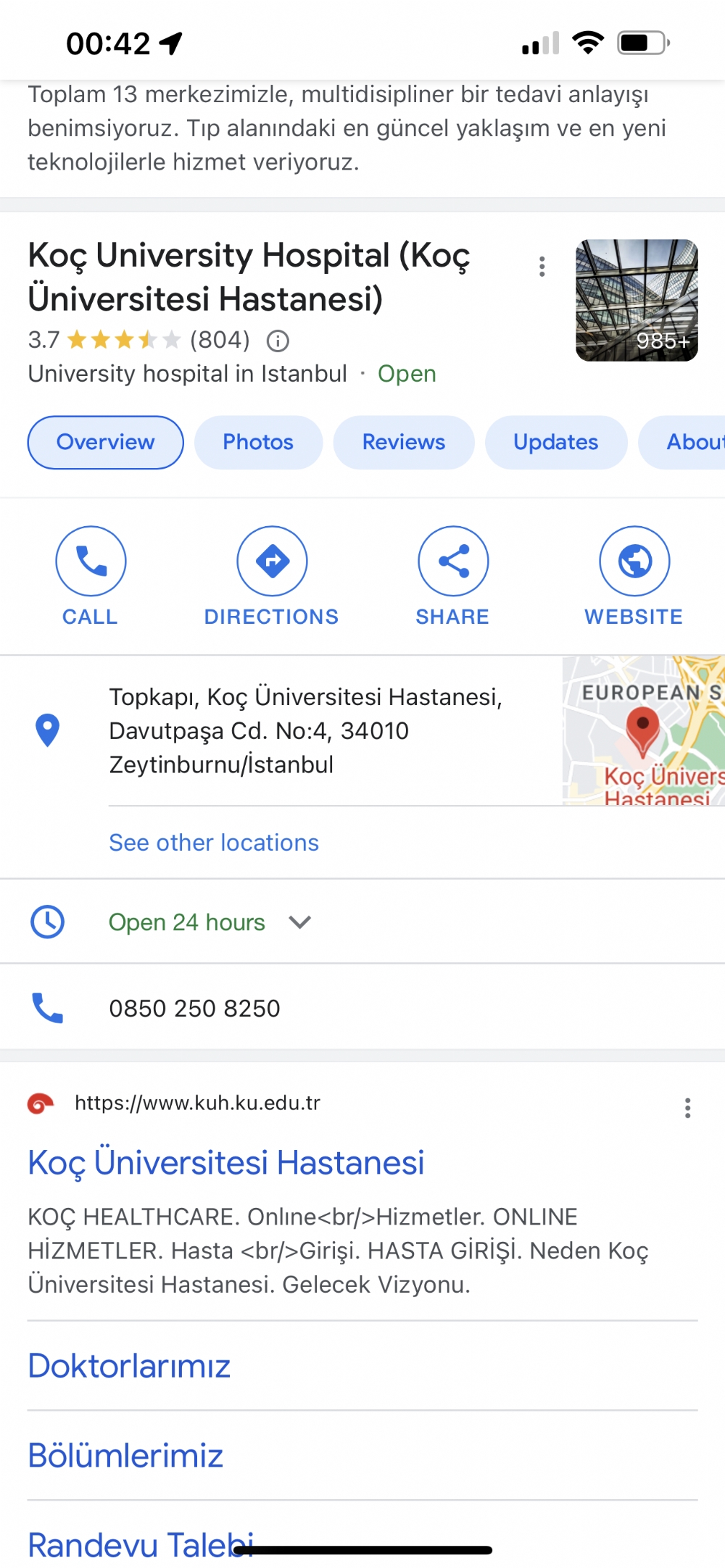
Task: Switch to the Reviews tab
Action: pos(404,442)
